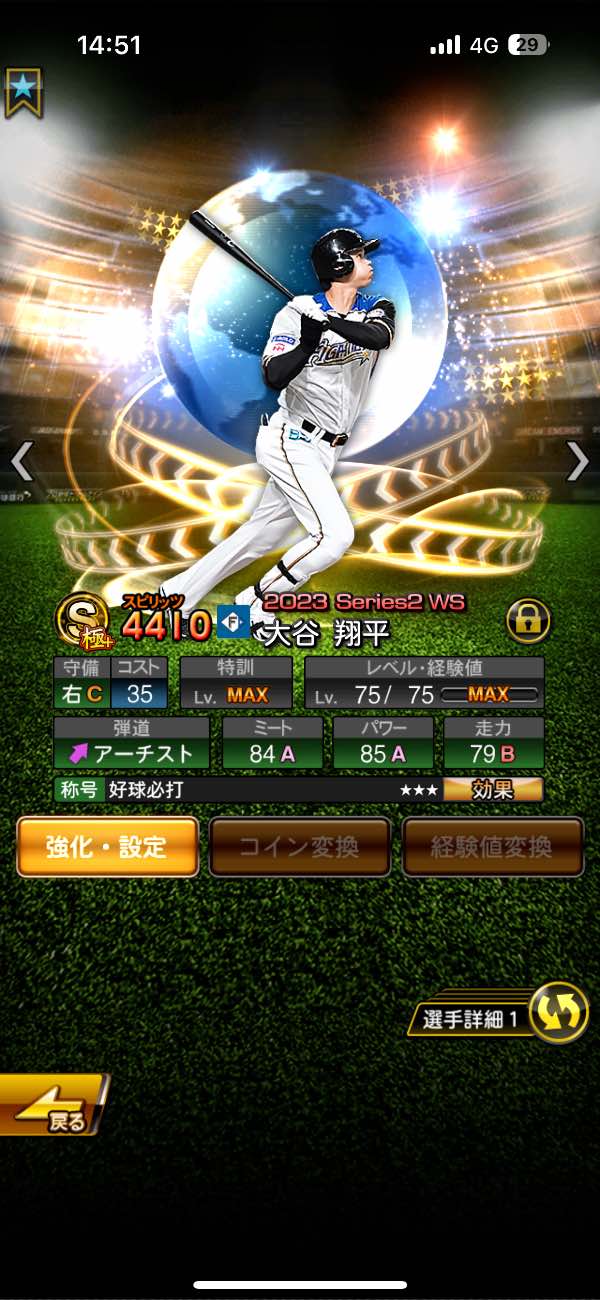The height and width of the screenshot is (1300, 600).
Task: Open the 効果 title effect button
Action: point(493,790)
